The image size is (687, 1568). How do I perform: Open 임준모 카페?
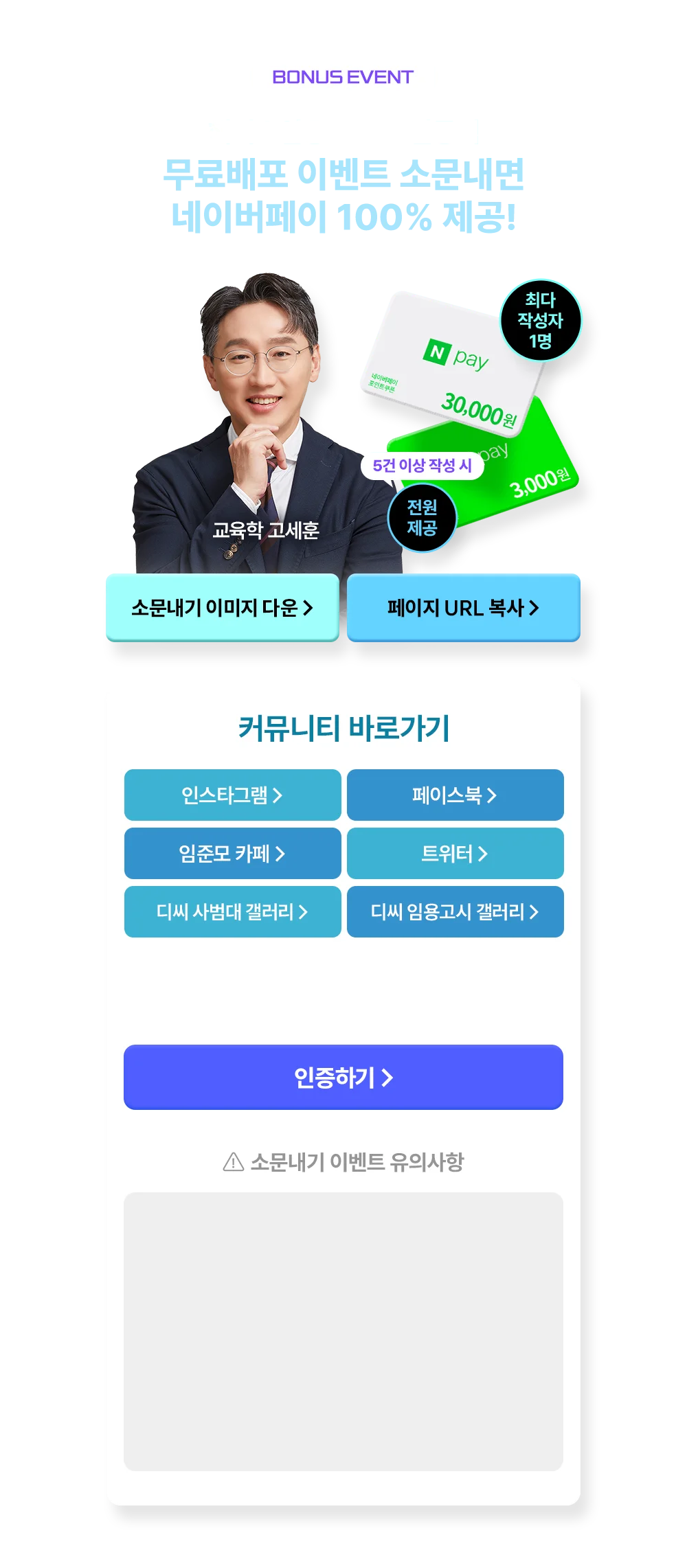(x=232, y=853)
